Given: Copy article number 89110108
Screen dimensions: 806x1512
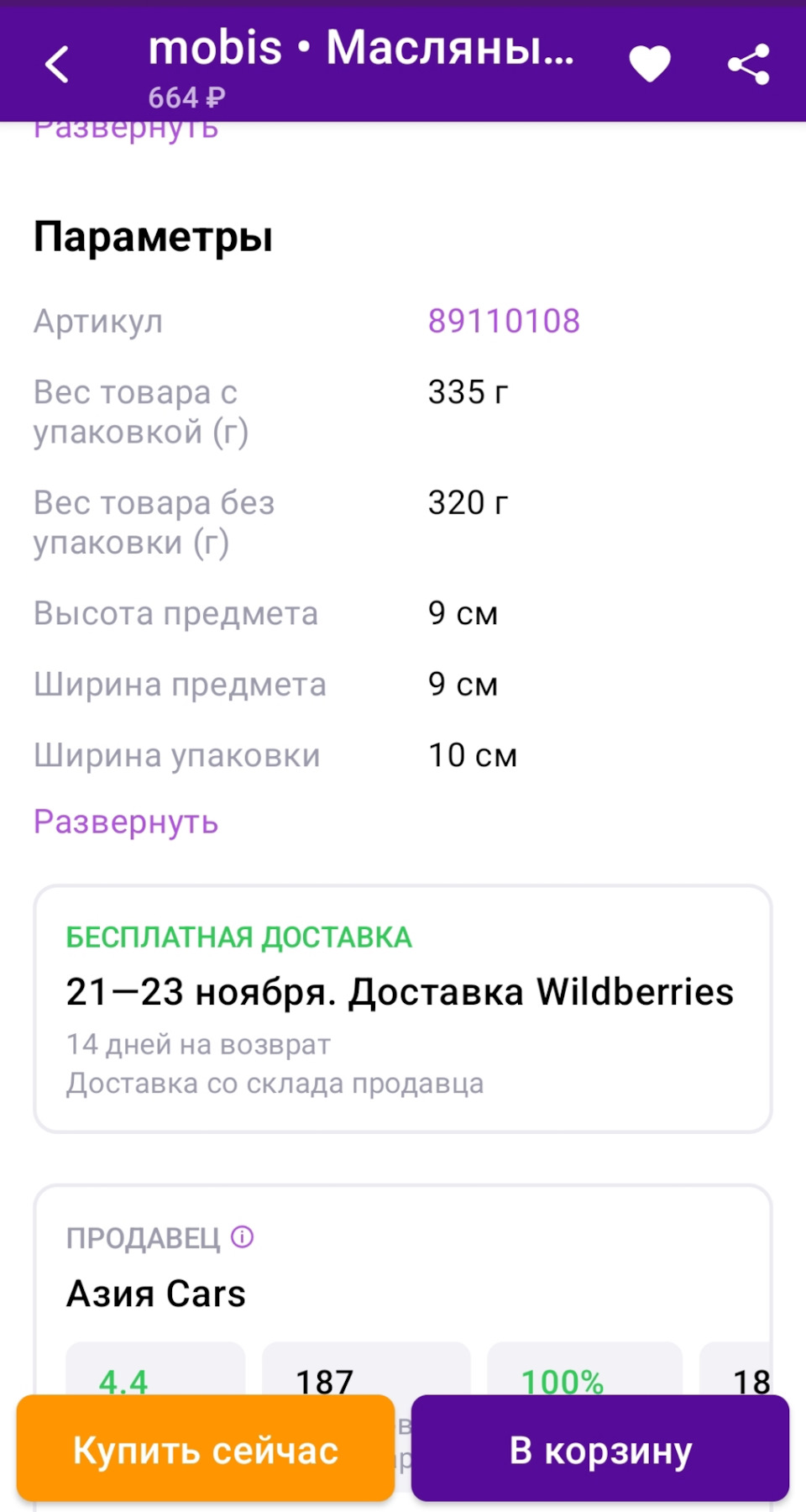Looking at the screenshot, I should [x=504, y=321].
